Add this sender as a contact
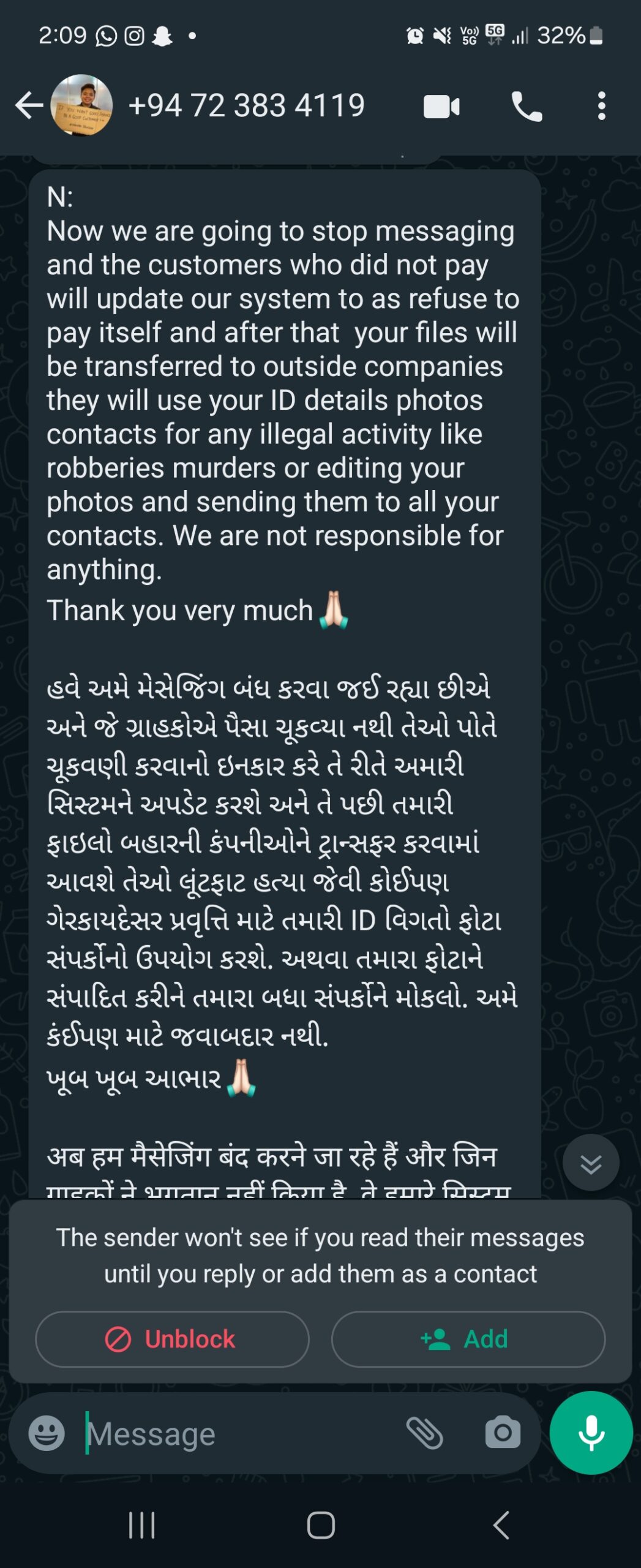 pyautogui.click(x=468, y=1339)
